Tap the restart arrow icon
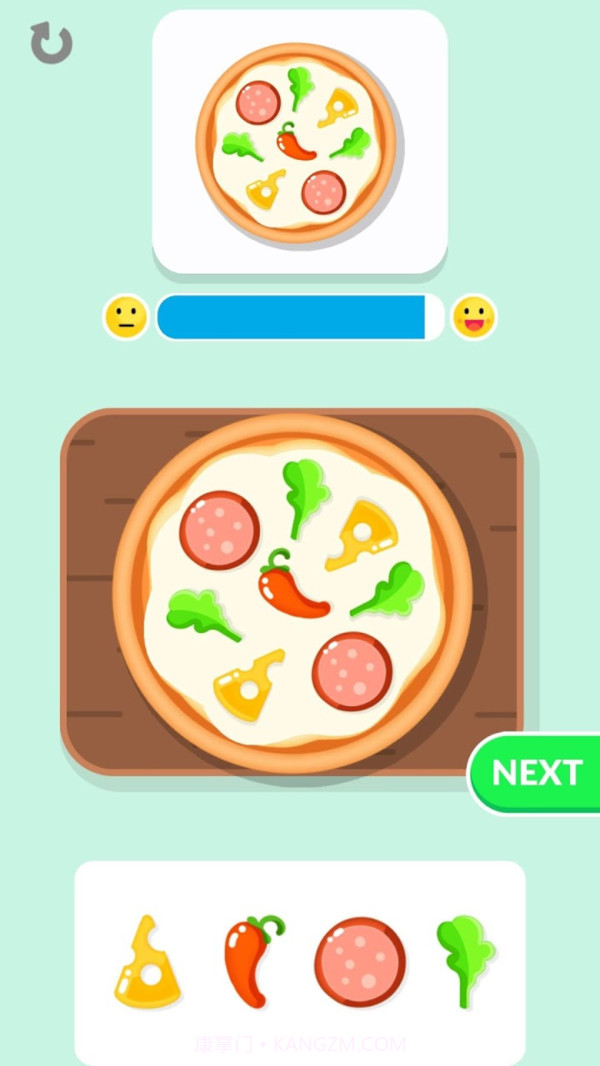Viewport: 600px width, 1066px height. 51,44
